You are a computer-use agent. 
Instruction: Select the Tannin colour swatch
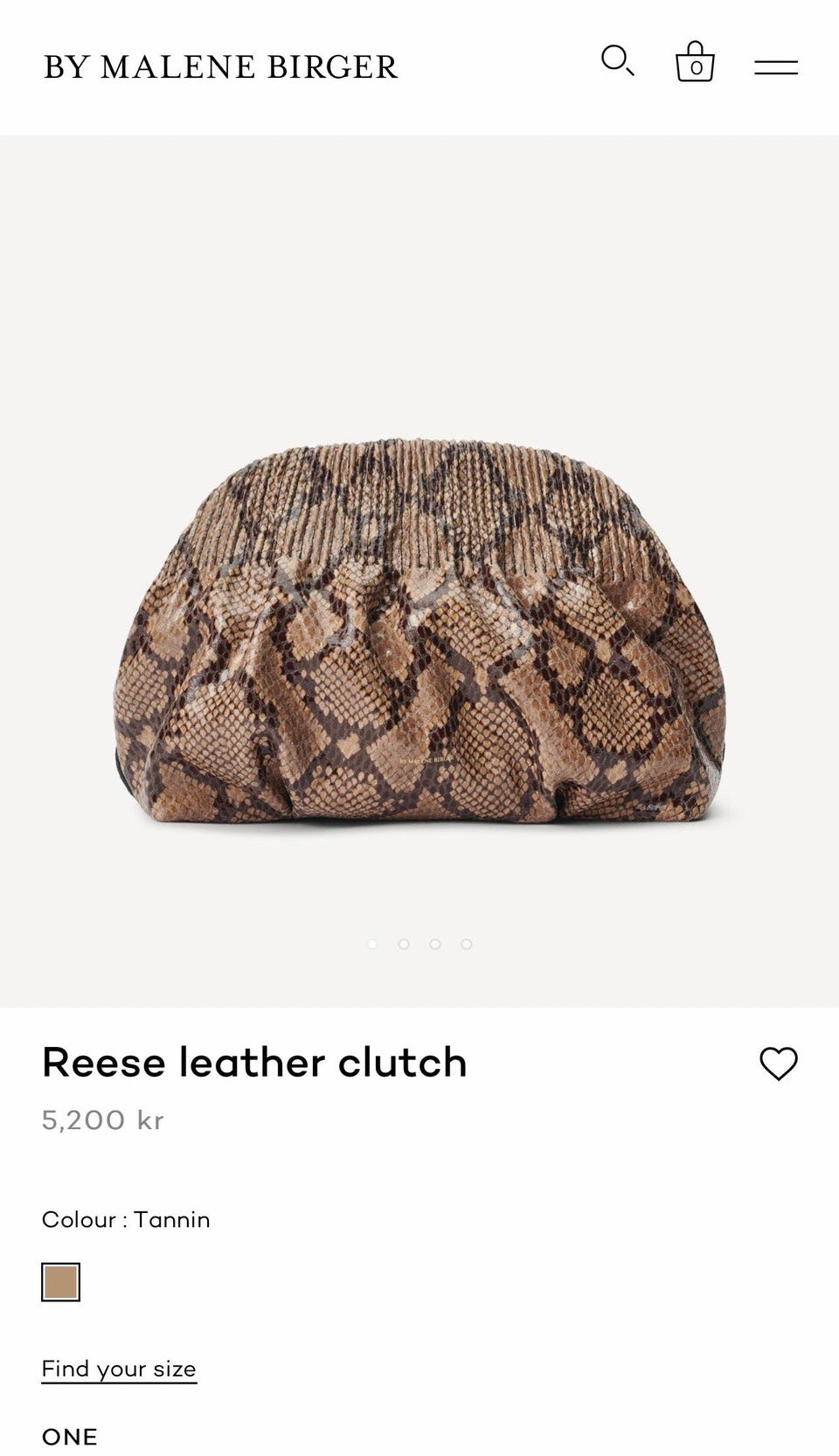click(x=61, y=1282)
